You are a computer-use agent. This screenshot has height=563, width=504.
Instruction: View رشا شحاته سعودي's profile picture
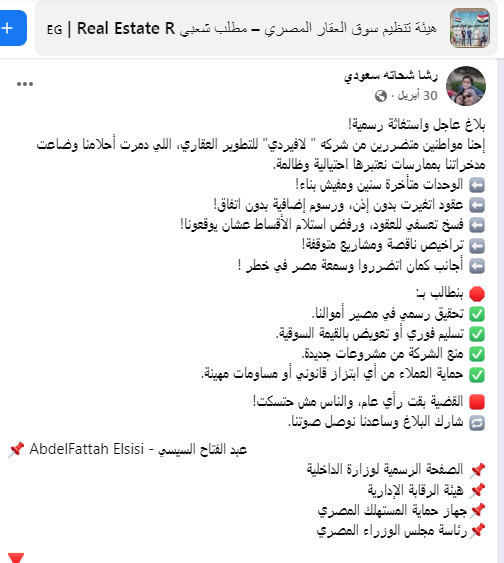pyautogui.click(x=466, y=86)
